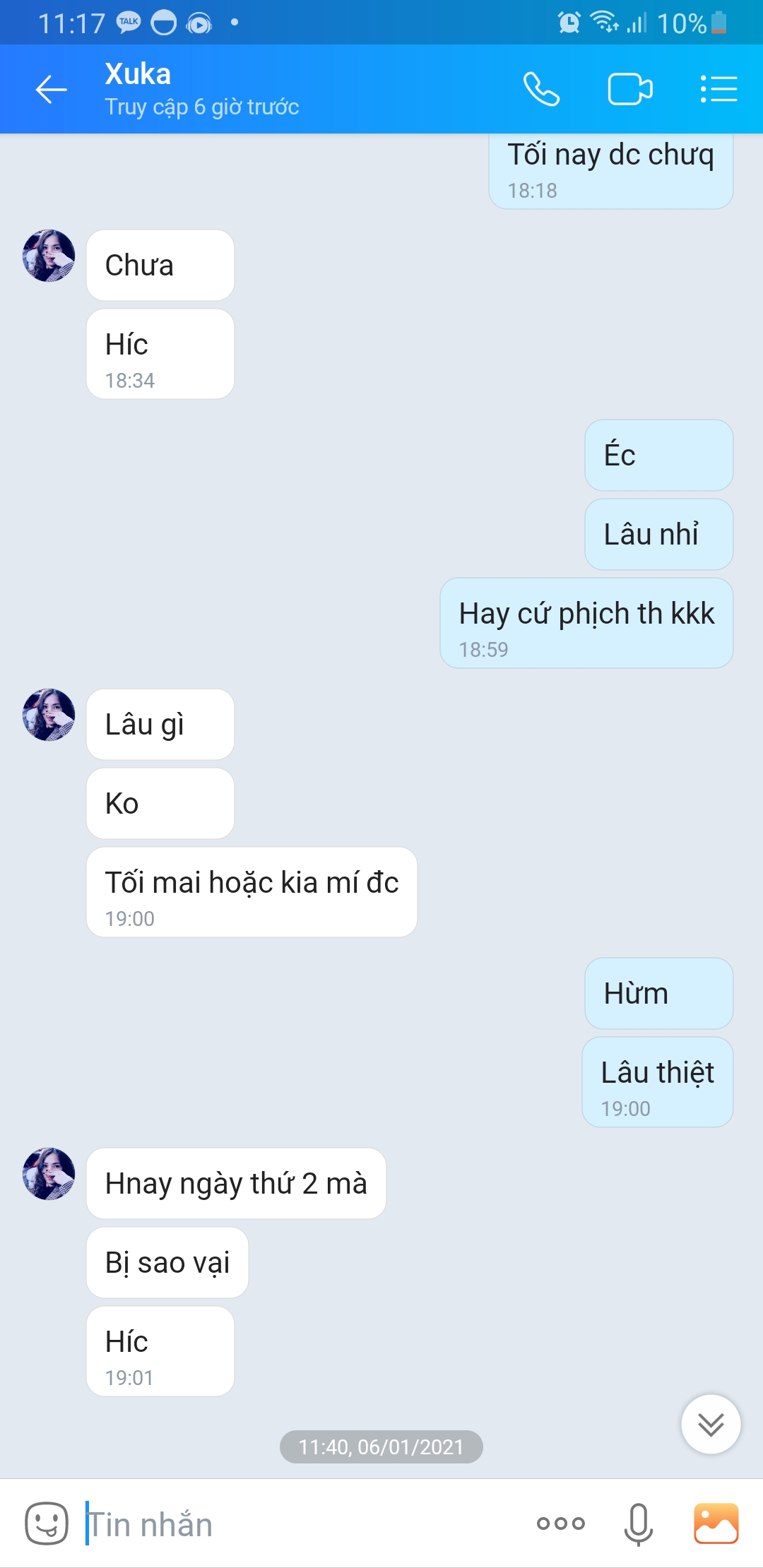Screen dimensions: 763x1568
Task: Open the chat options menu
Action: click(718, 90)
